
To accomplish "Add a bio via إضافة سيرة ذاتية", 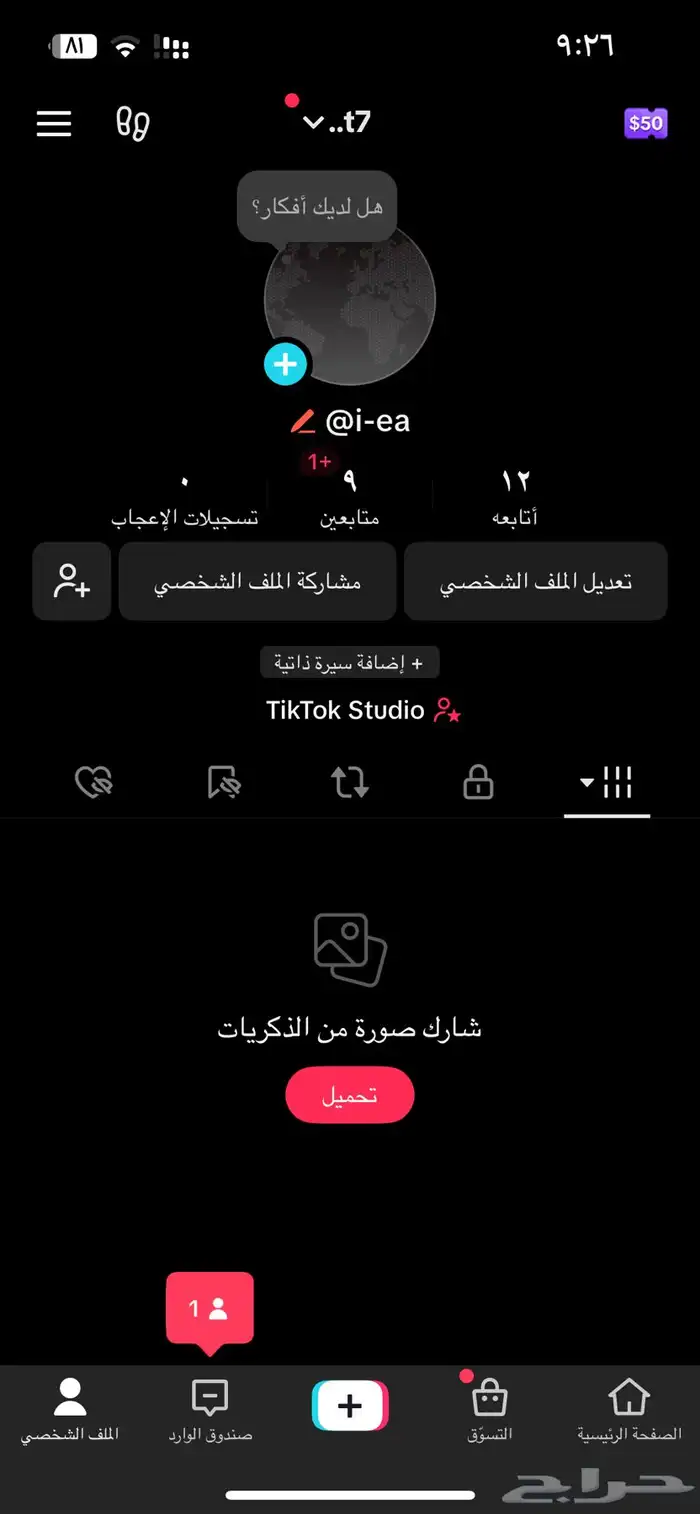I will [x=350, y=662].
